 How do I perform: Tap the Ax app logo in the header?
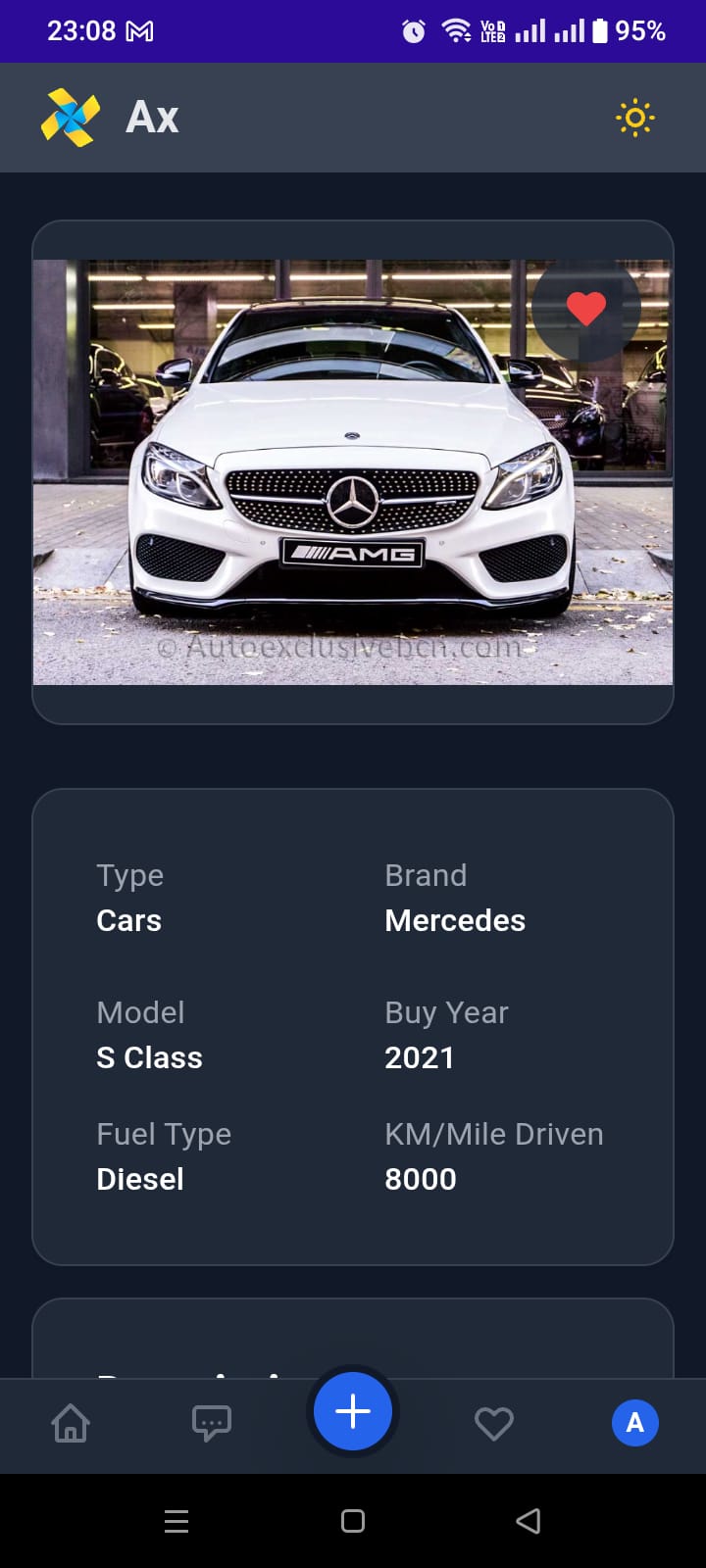pos(69,117)
